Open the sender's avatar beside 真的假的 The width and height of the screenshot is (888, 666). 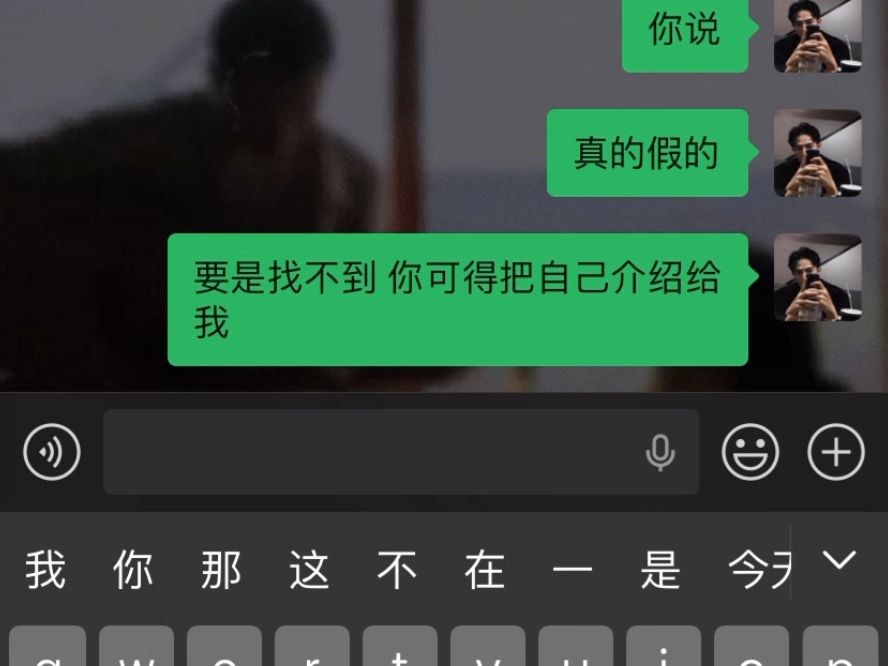click(x=817, y=153)
